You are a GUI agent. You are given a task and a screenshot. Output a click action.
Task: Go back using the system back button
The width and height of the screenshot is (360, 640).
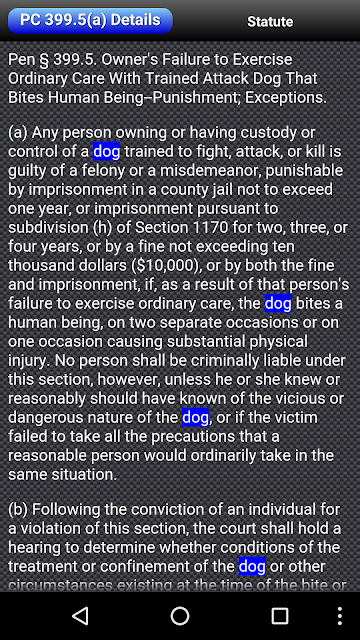coord(80,616)
